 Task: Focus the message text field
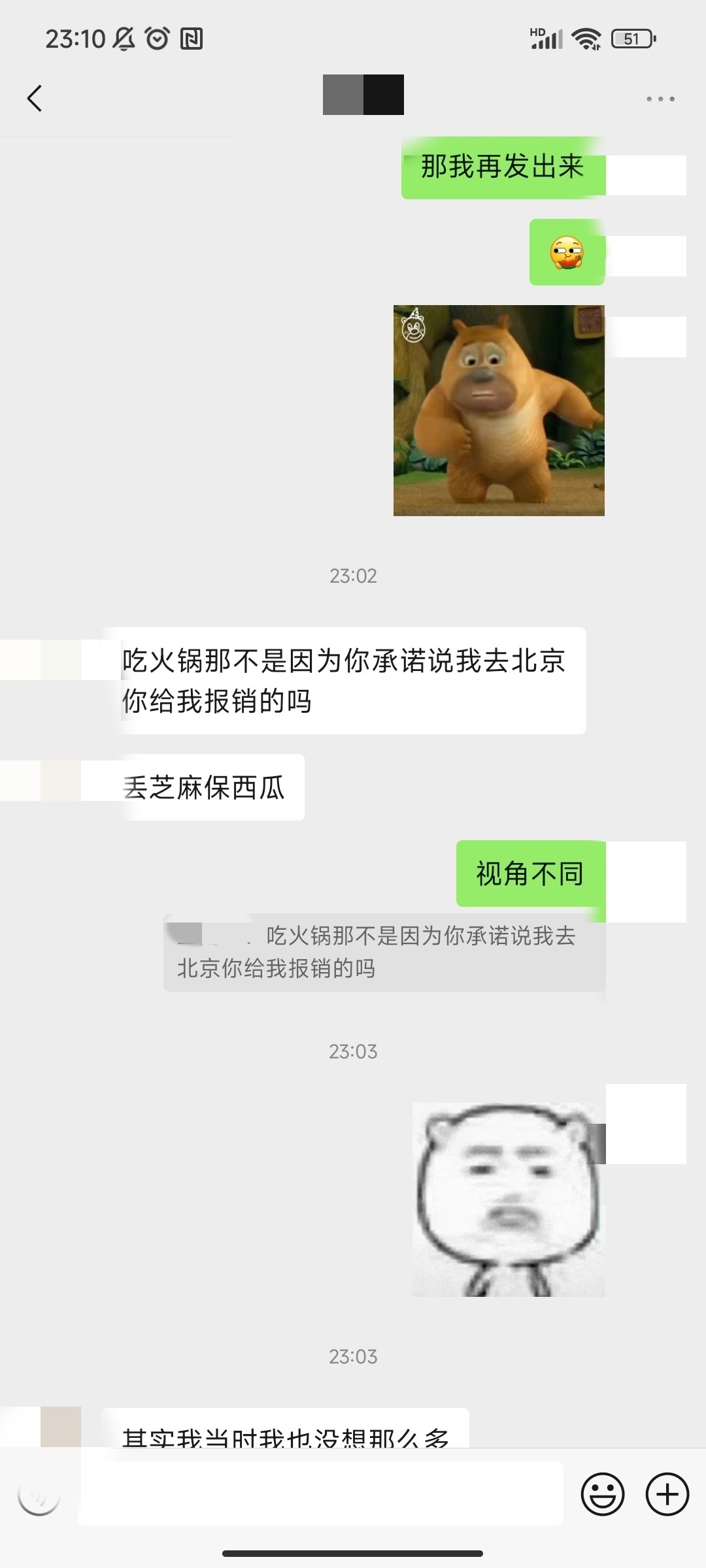point(320,1494)
